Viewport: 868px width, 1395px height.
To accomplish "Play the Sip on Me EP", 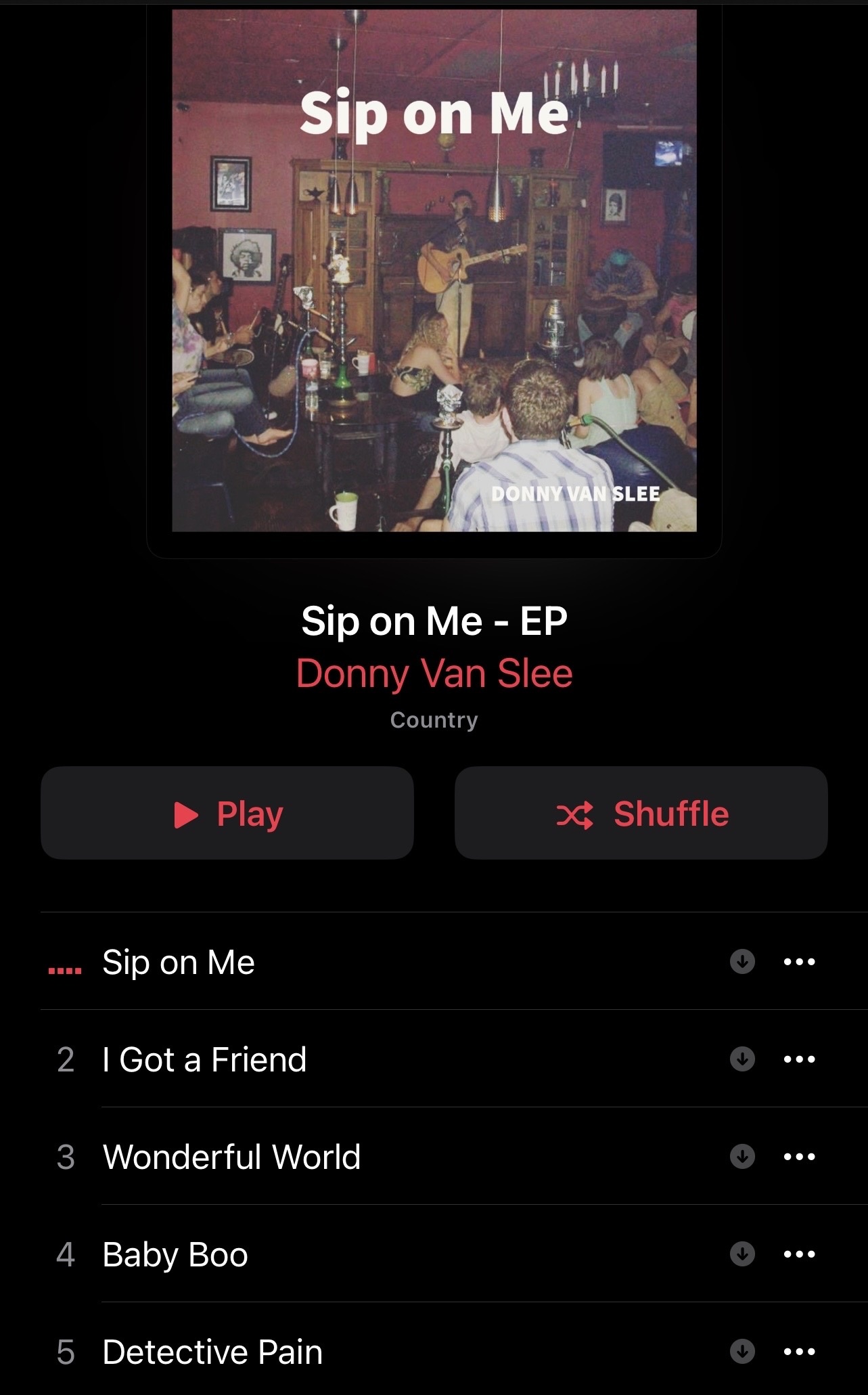I will pos(227,813).
